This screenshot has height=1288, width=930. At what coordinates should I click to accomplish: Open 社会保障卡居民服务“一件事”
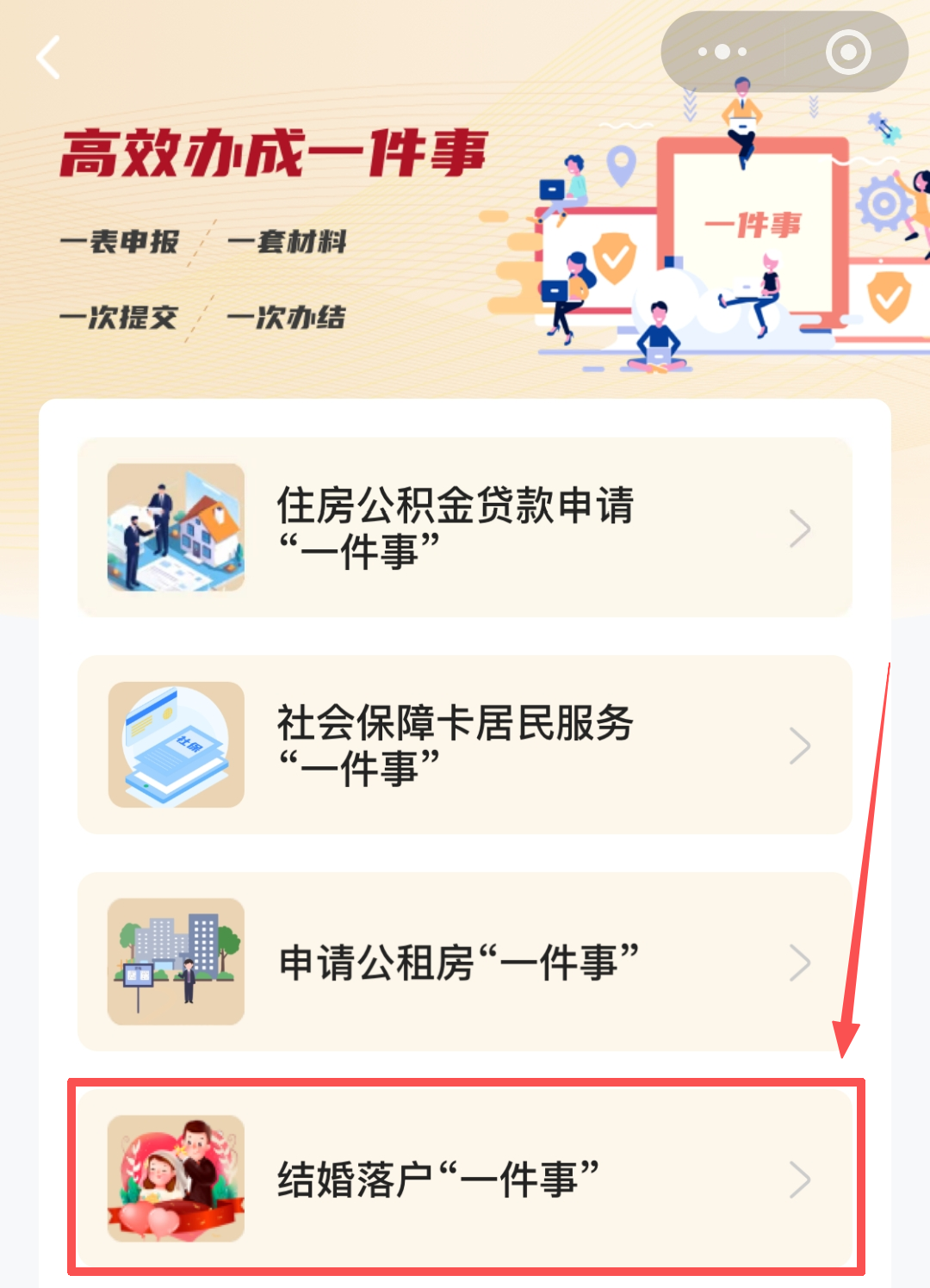click(x=465, y=745)
